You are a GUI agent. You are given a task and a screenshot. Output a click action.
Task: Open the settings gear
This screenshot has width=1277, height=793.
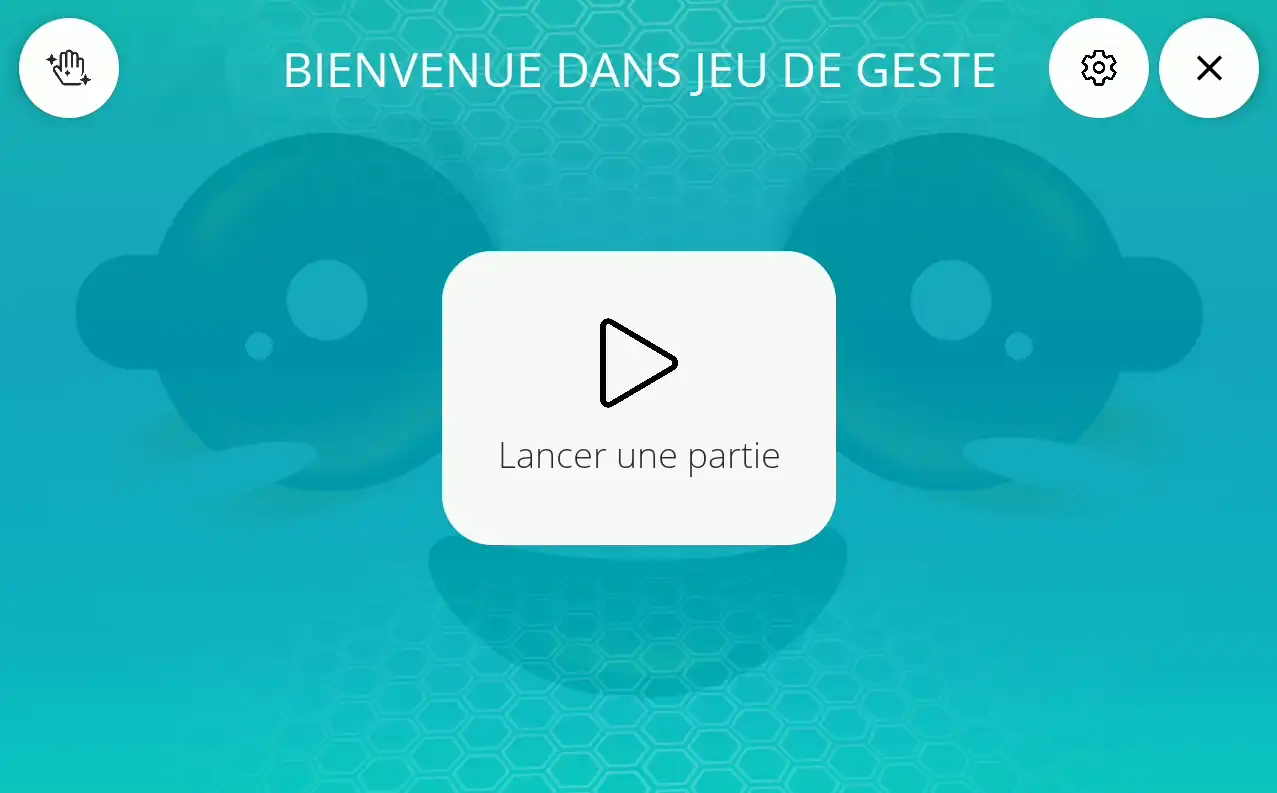point(1098,68)
